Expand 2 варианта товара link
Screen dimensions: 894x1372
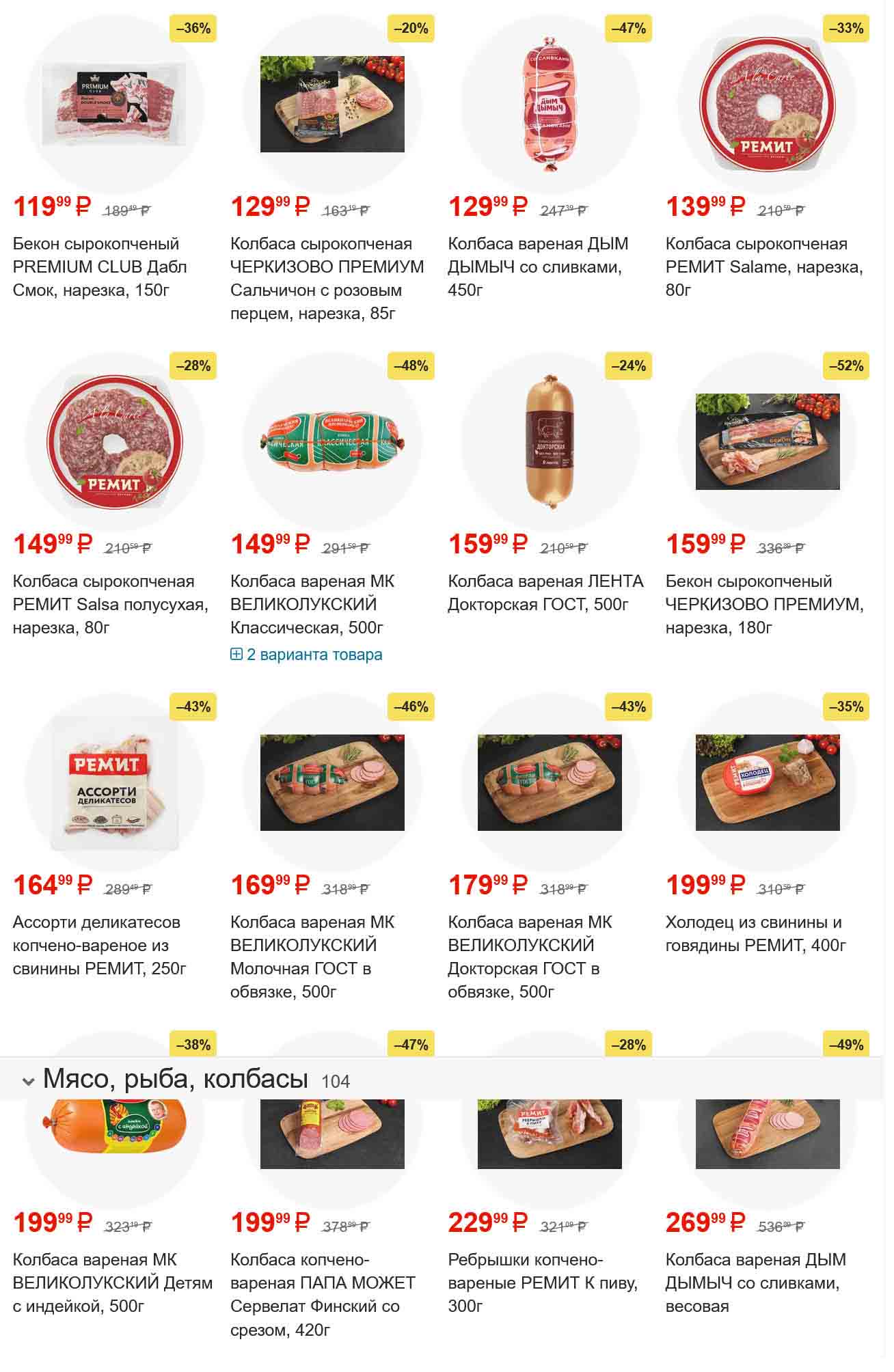(x=306, y=655)
